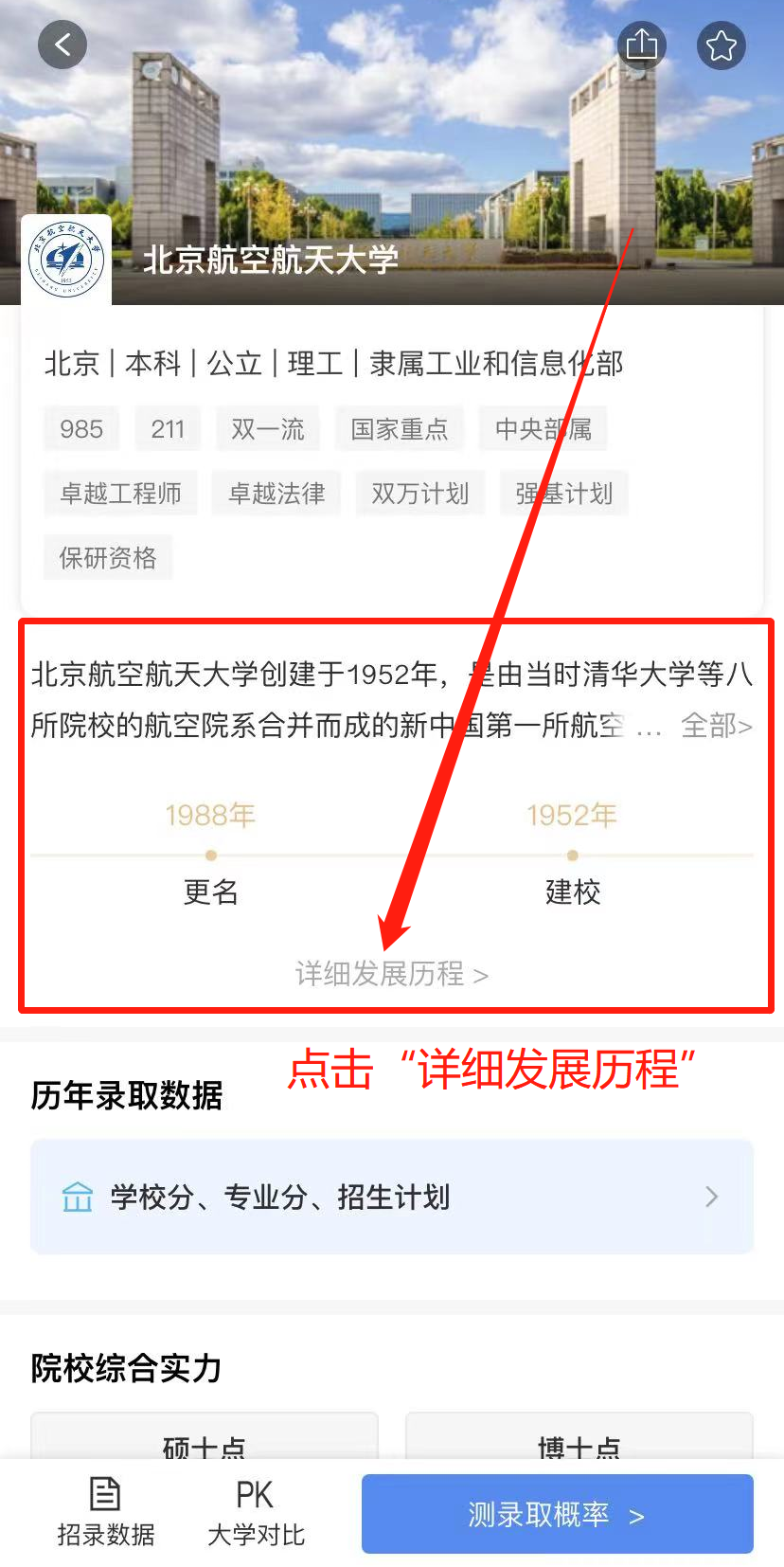The height and width of the screenshot is (1567, 784).
Task: Open 招录数据 at the bottom
Action: (x=105, y=1513)
